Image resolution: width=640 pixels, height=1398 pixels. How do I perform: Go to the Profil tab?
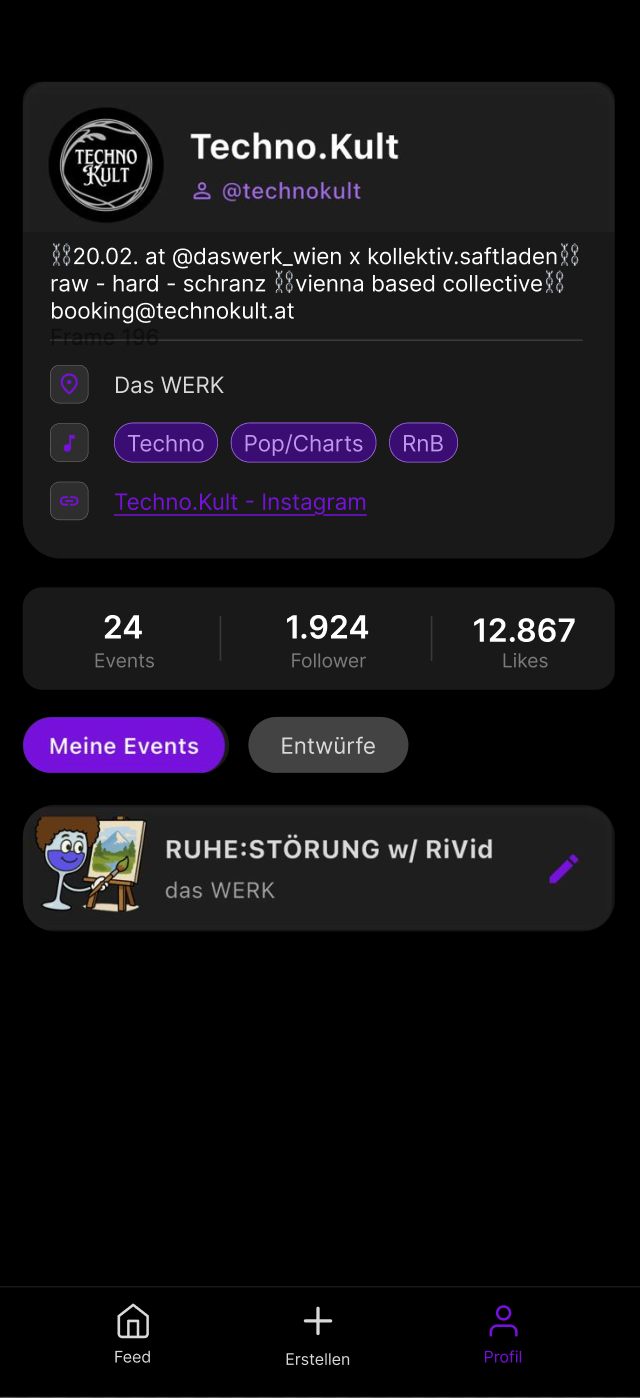tap(503, 1334)
